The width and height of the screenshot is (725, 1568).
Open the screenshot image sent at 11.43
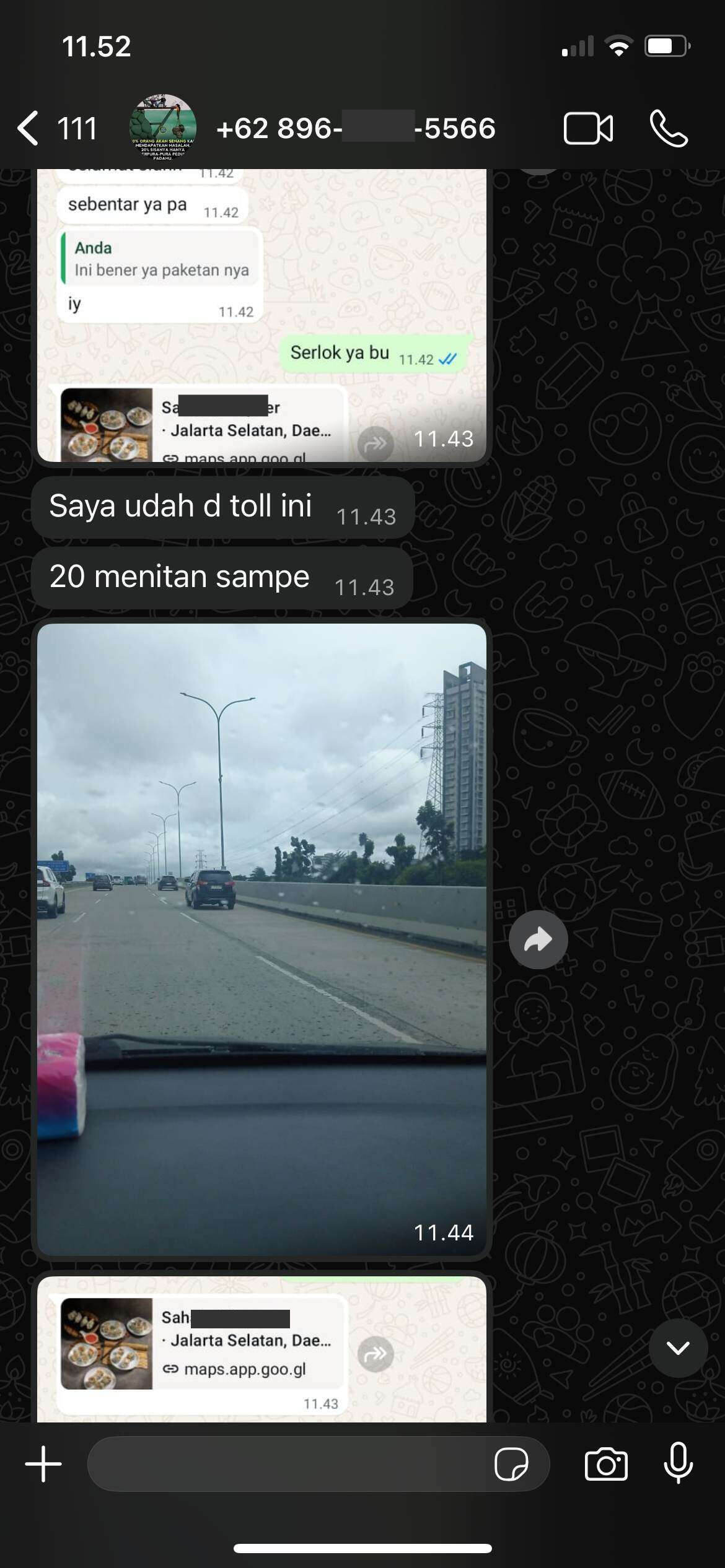point(261,316)
